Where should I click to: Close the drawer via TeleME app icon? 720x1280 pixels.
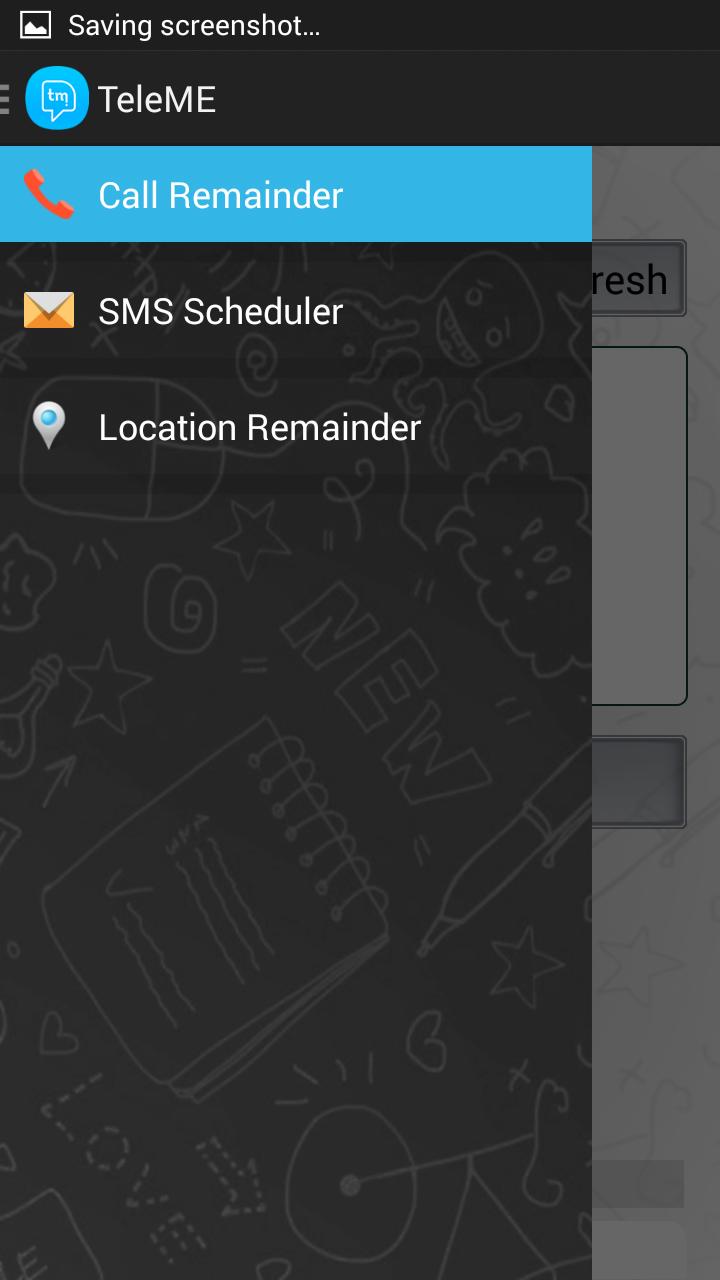coord(56,99)
